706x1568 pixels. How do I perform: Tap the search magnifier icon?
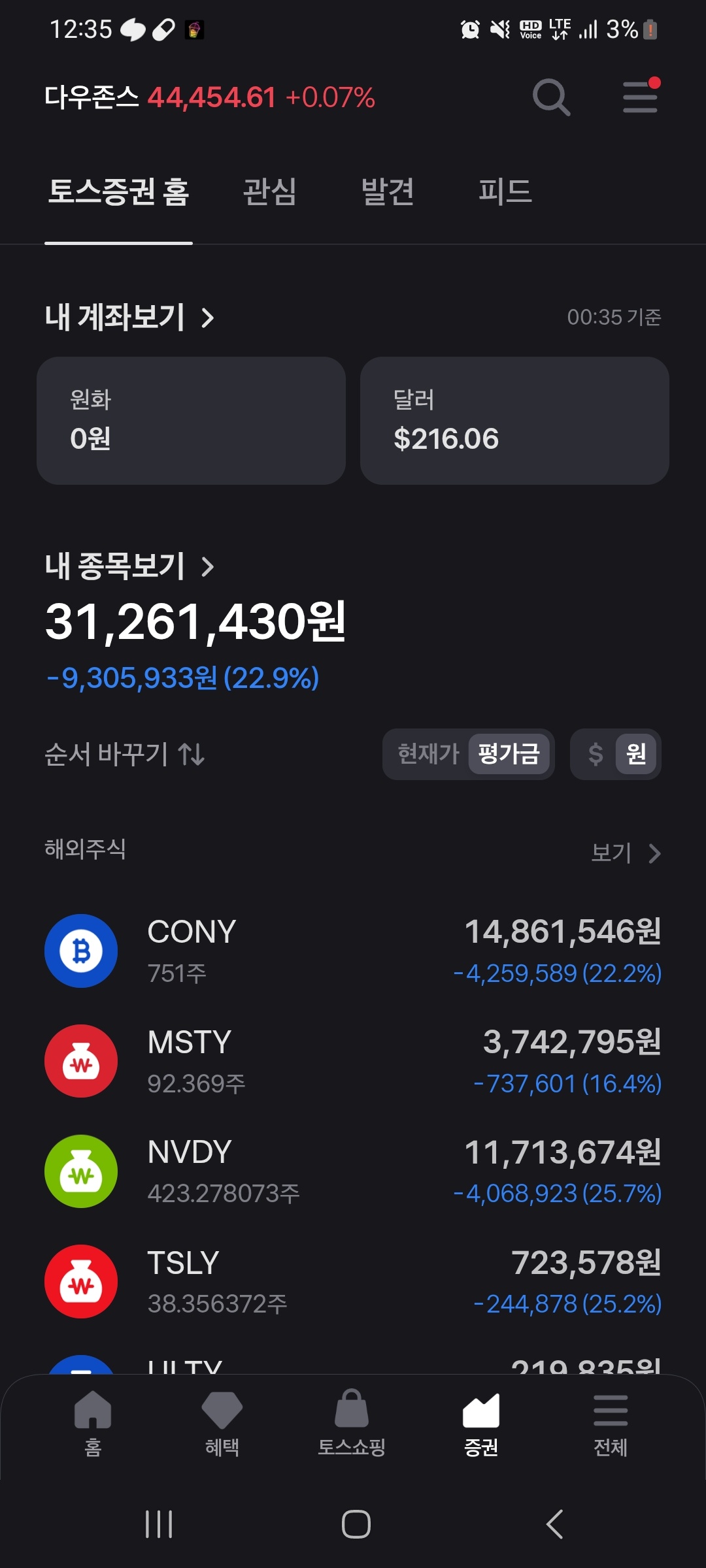(x=551, y=97)
